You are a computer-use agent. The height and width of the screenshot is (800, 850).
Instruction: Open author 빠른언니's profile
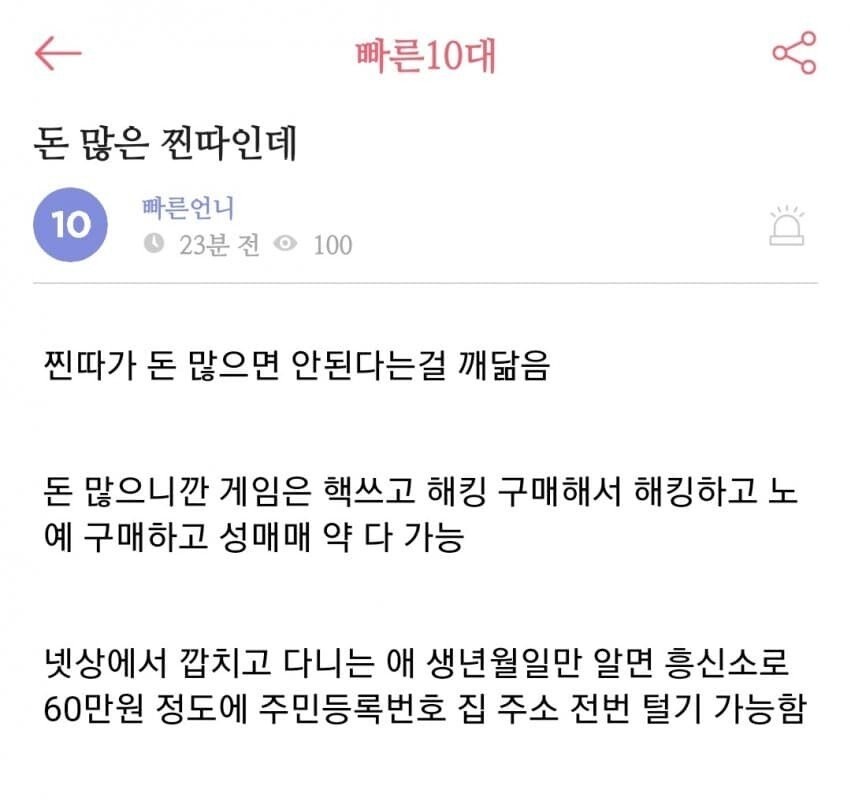tap(188, 209)
